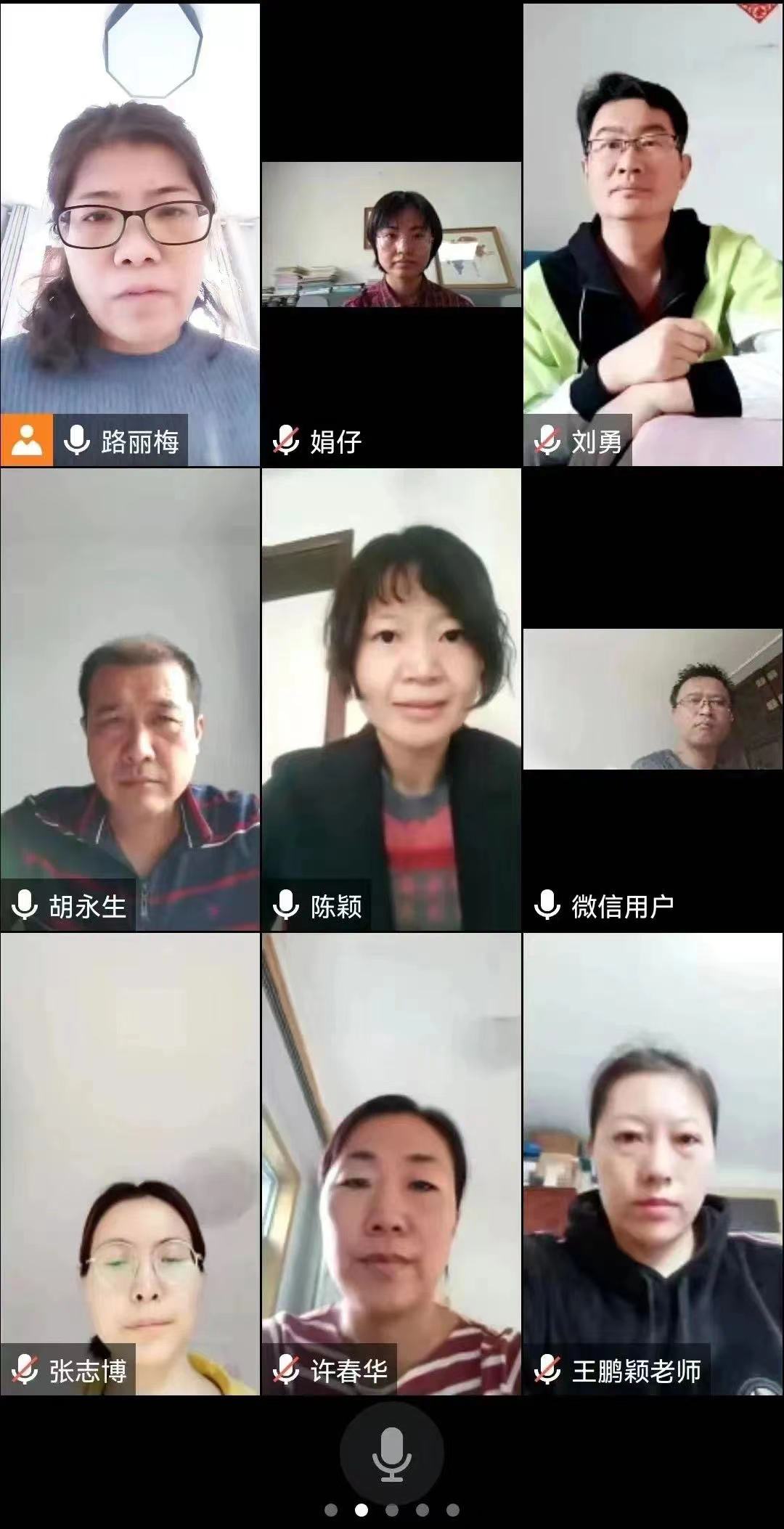Viewport: 784px width, 1529px height.
Task: Open 微信用户's video tile
Action: [x=653, y=698]
